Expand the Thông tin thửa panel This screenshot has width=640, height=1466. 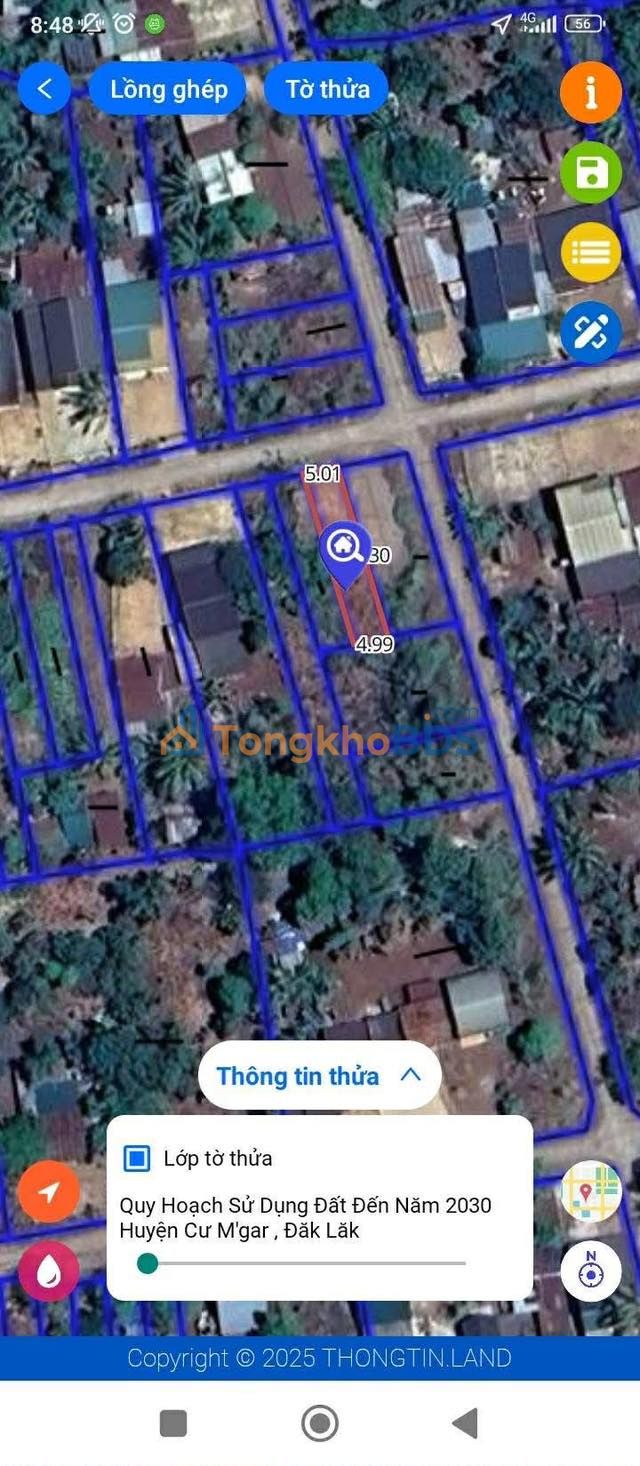[x=319, y=1076]
